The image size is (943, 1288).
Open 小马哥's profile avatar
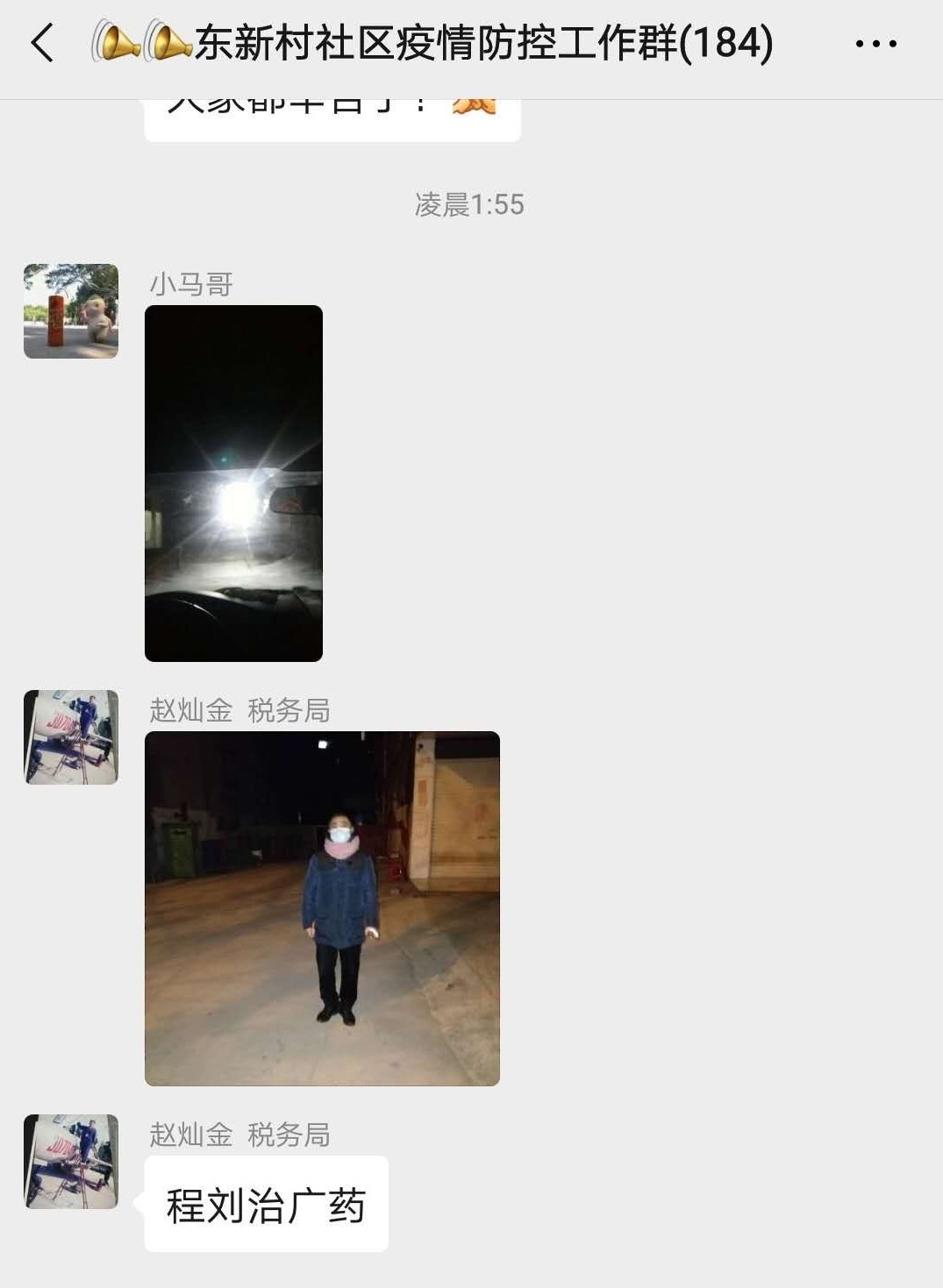(71, 311)
